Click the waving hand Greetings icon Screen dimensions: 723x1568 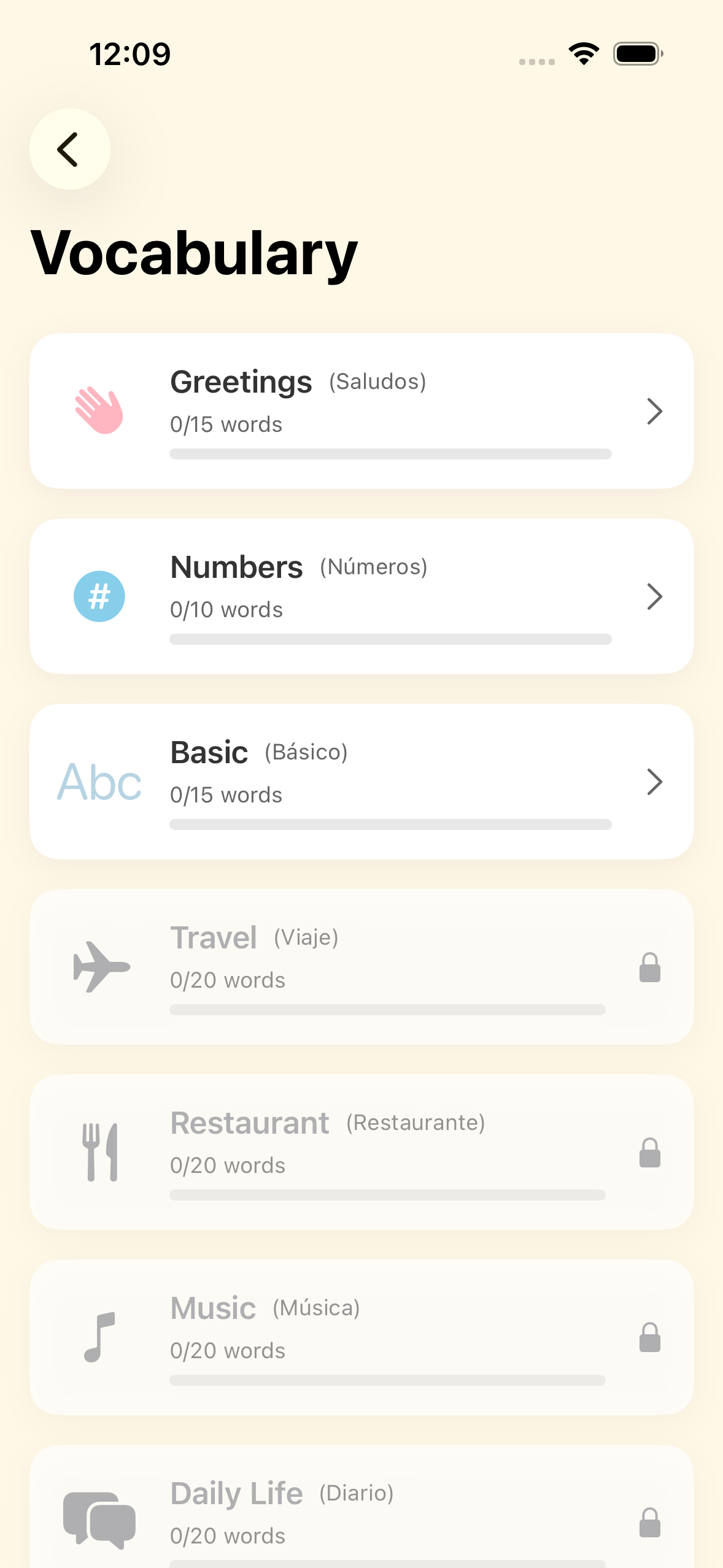(100, 410)
